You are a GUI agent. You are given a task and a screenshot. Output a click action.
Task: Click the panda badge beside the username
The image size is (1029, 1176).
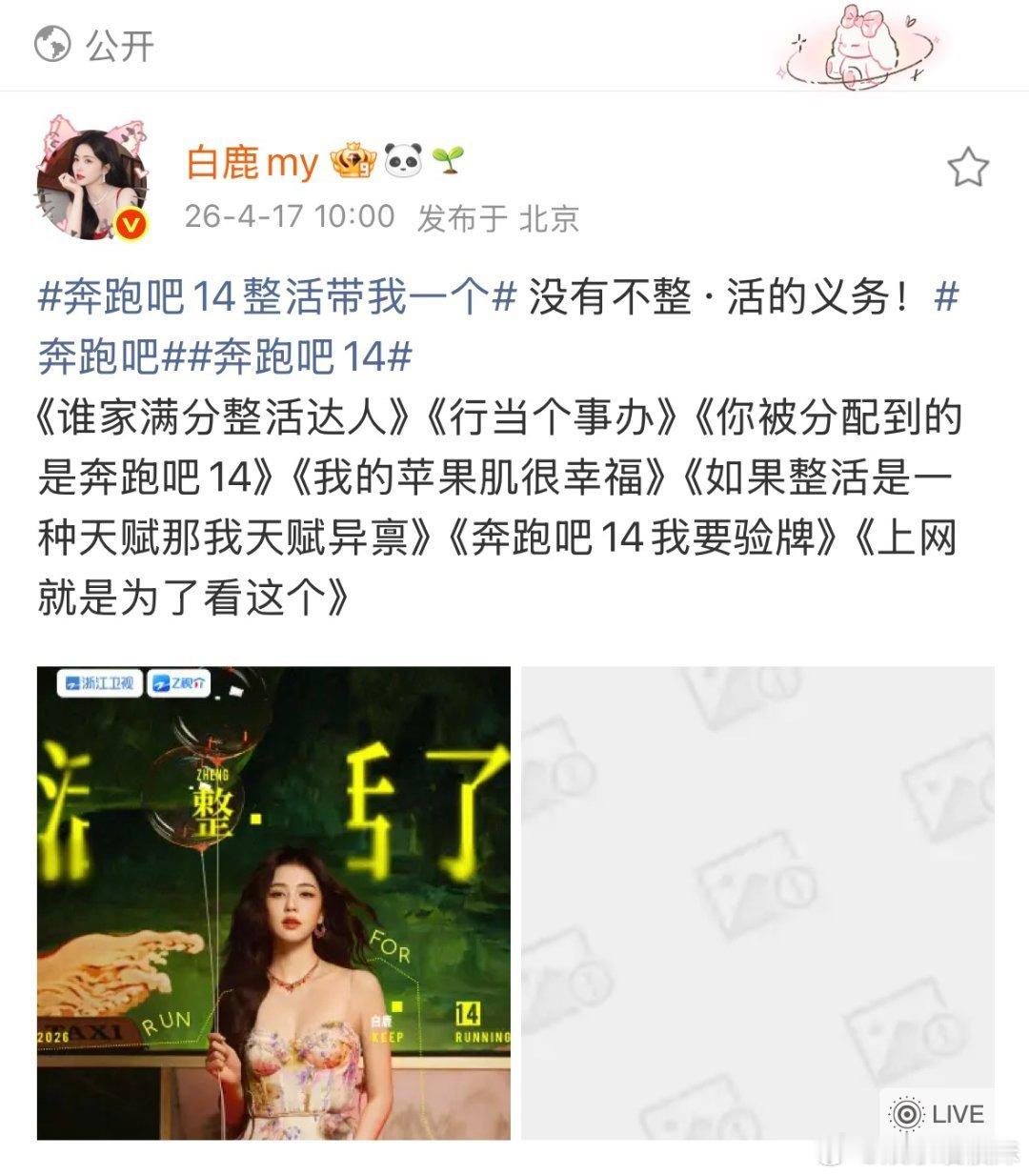[401, 159]
